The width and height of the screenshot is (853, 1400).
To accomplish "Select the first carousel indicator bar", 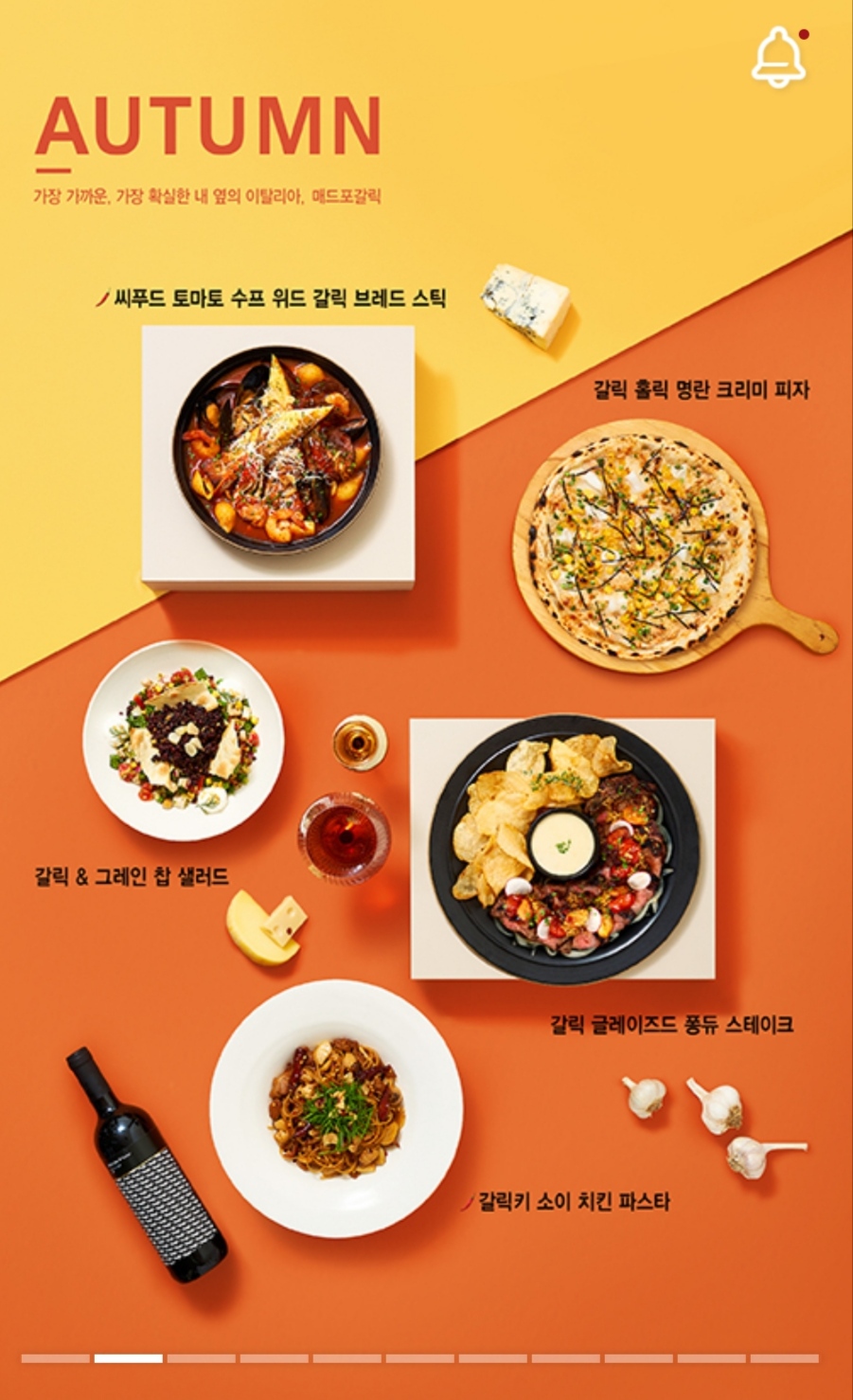I will (x=55, y=1359).
